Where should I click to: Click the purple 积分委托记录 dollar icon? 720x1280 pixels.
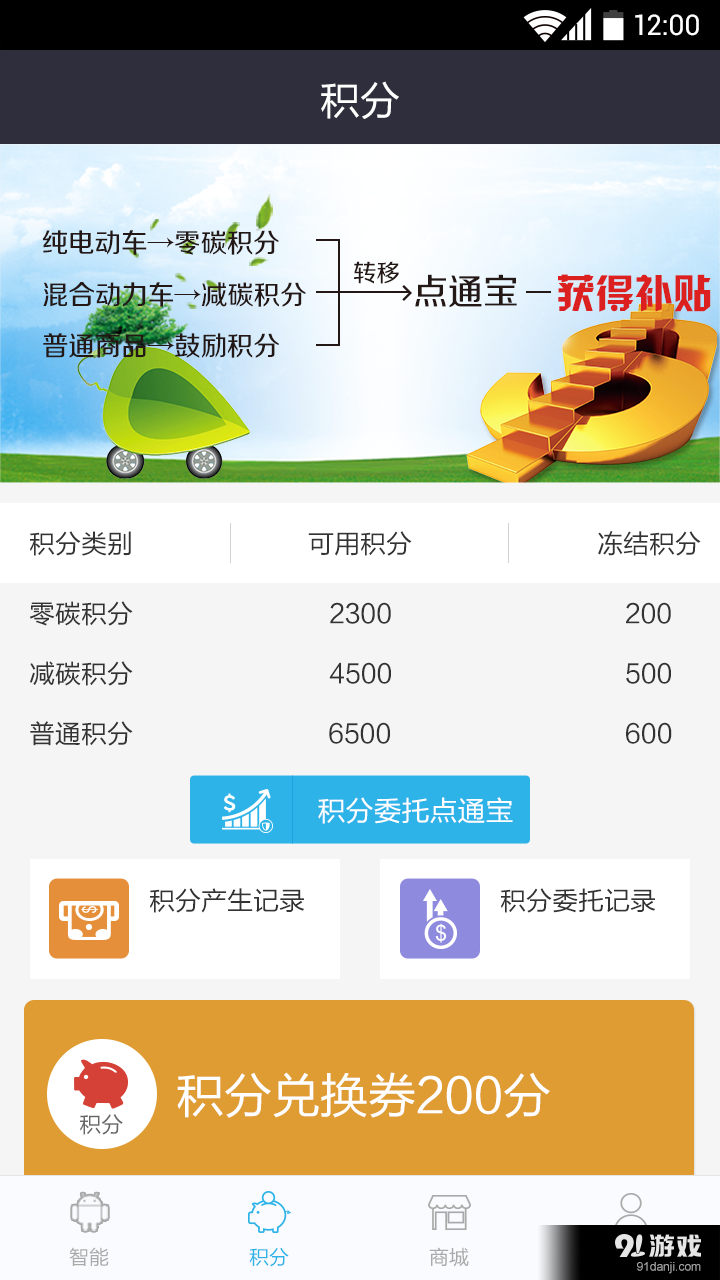(x=440, y=917)
